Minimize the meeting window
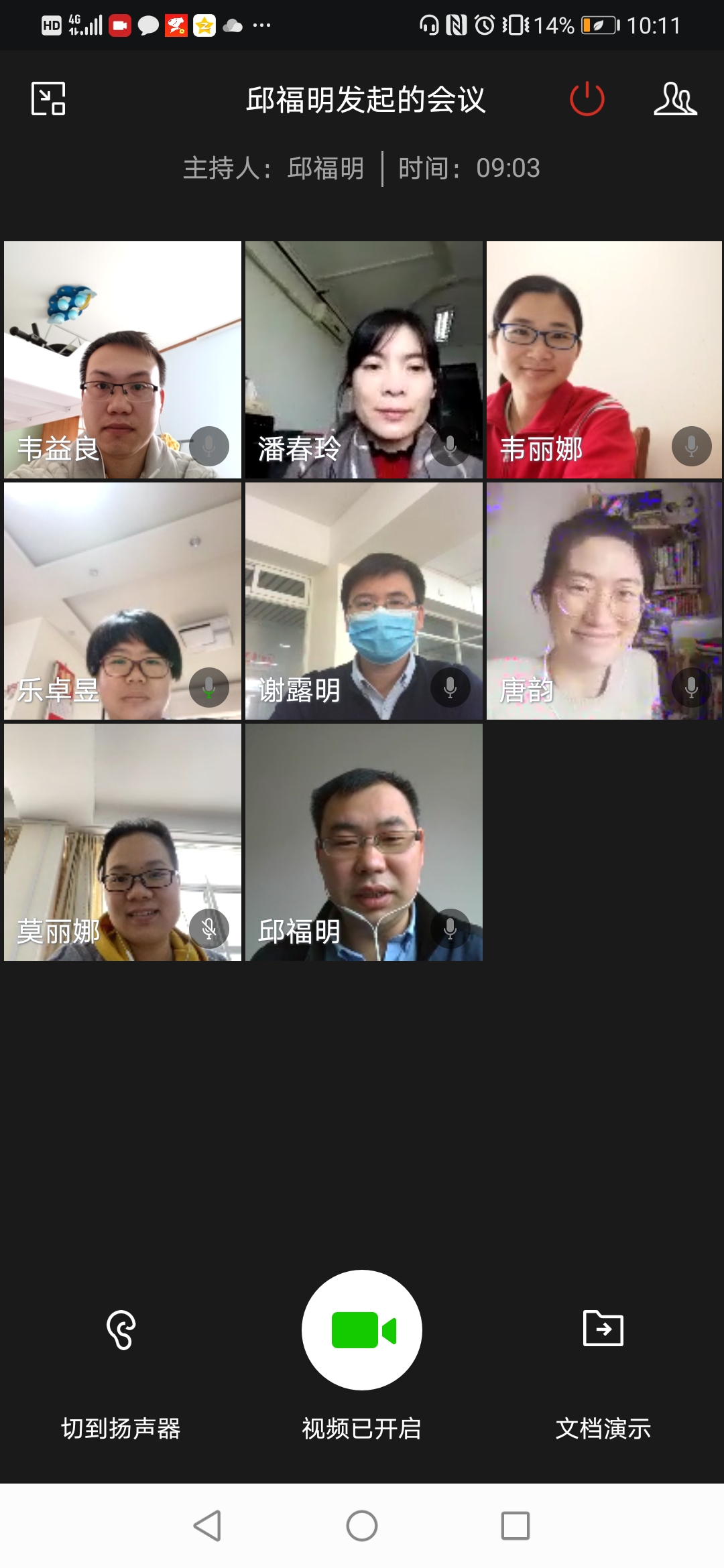 point(48,99)
